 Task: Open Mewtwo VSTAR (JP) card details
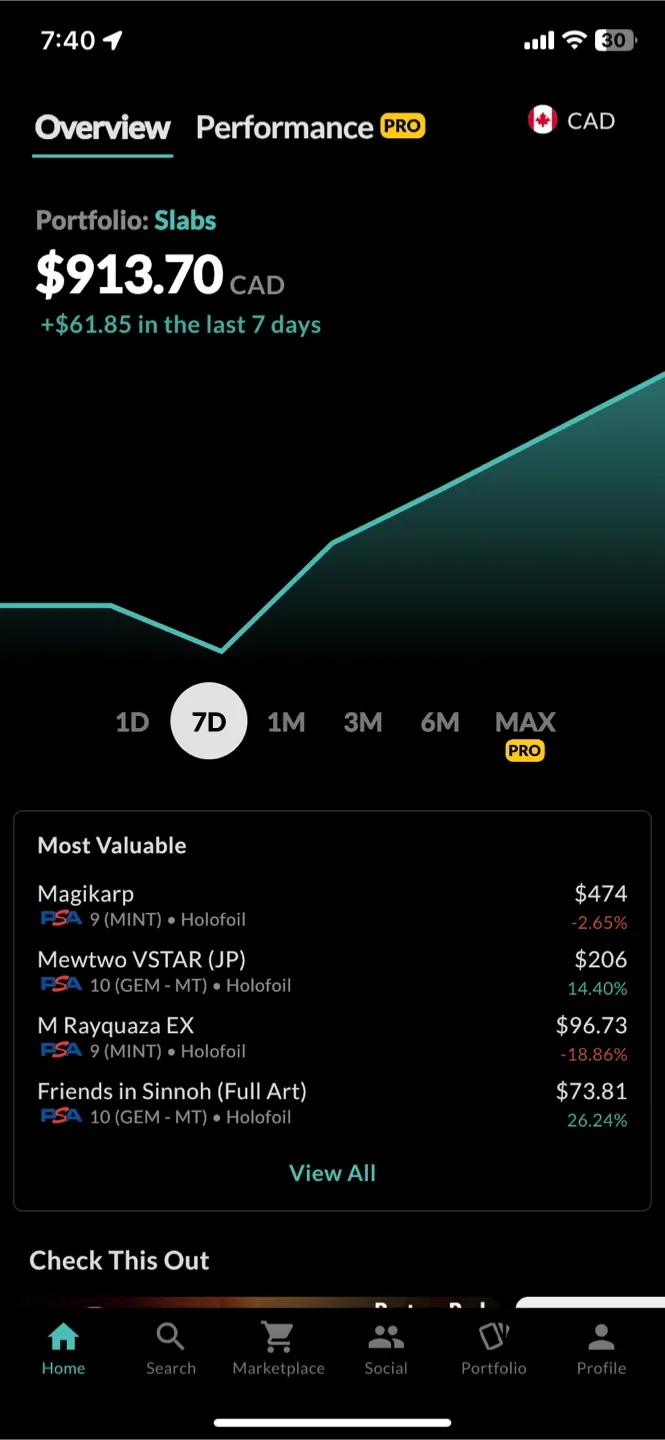coord(332,971)
